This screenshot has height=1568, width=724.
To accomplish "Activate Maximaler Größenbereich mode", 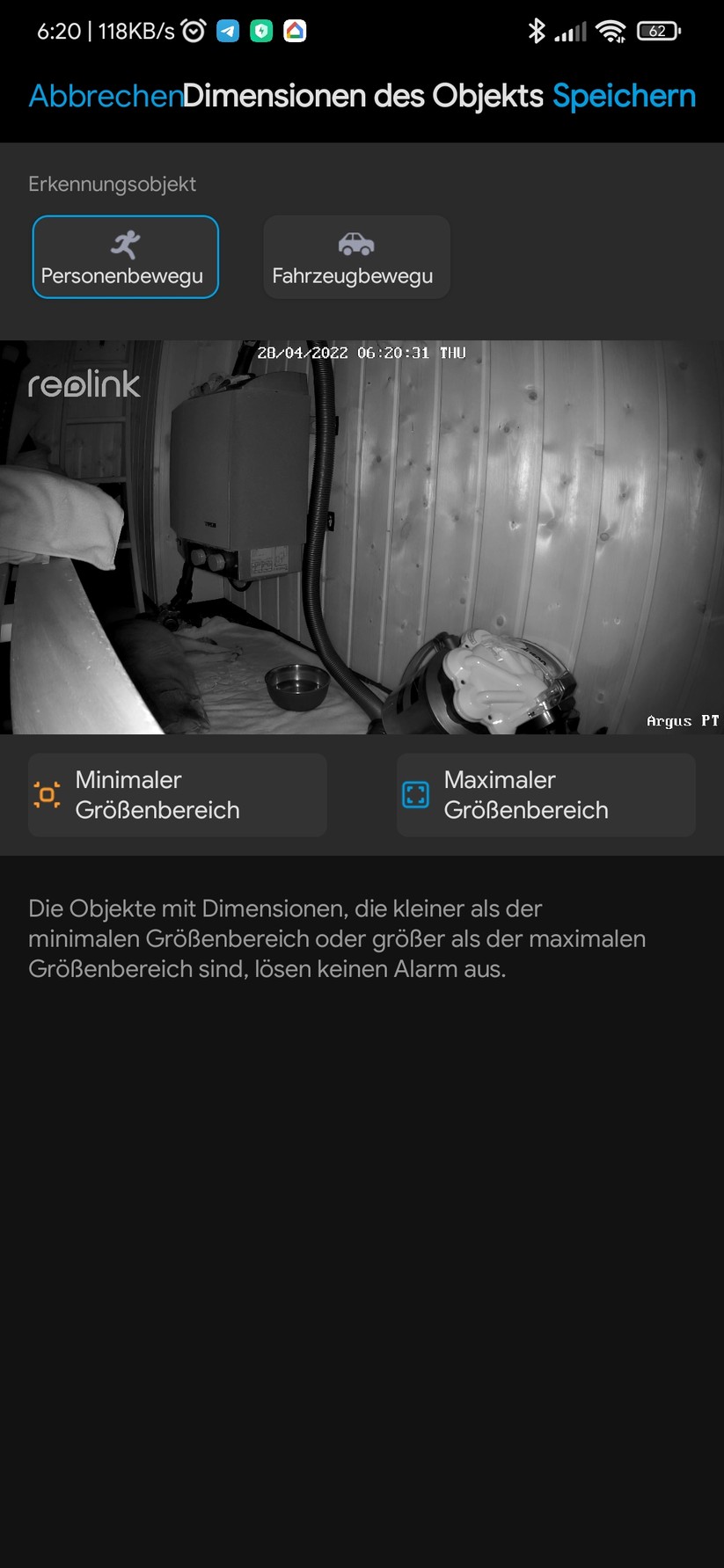I will pyautogui.click(x=545, y=794).
